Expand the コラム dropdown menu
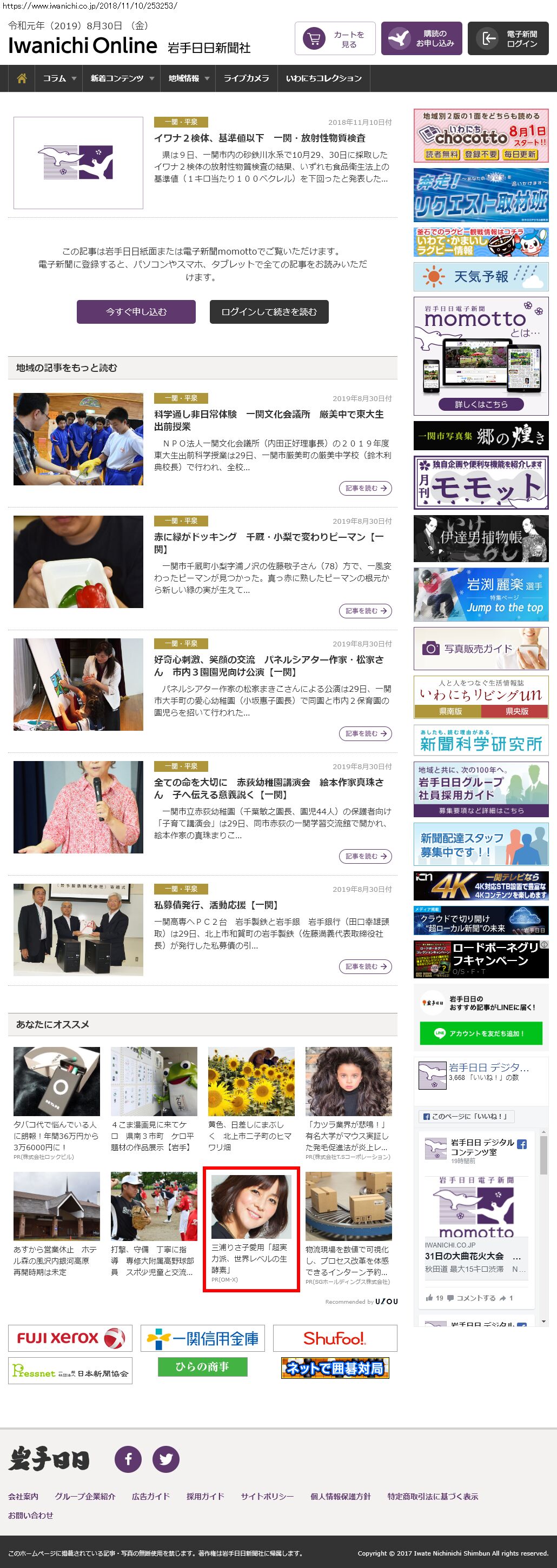Screen dimensions: 557x1568 coord(59,78)
